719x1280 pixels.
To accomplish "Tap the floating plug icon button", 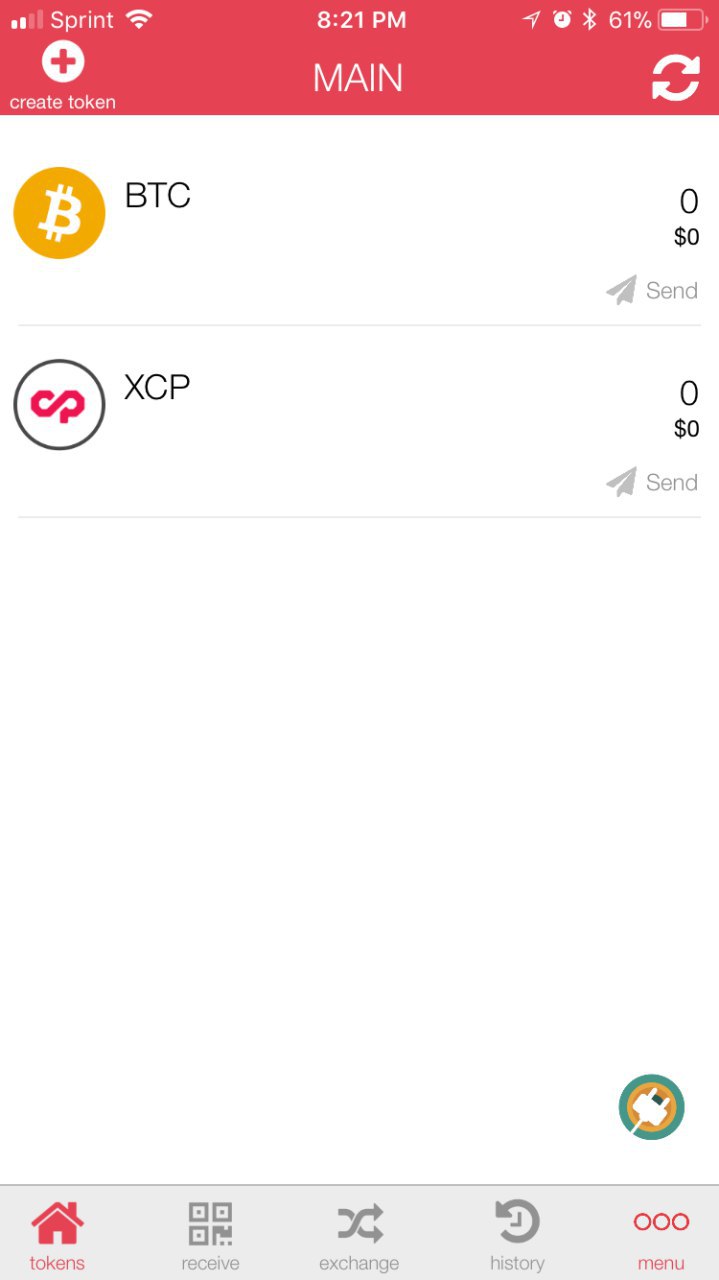I will 651,1107.
